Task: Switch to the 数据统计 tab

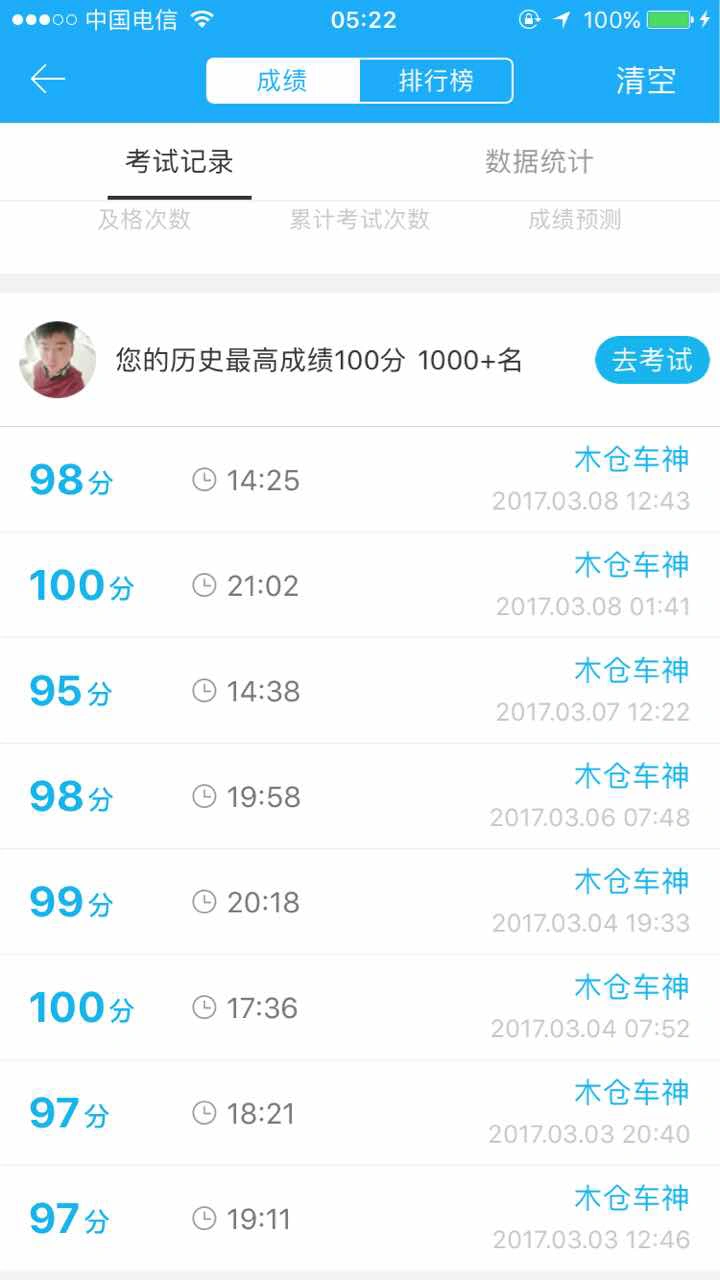Action: tap(539, 162)
